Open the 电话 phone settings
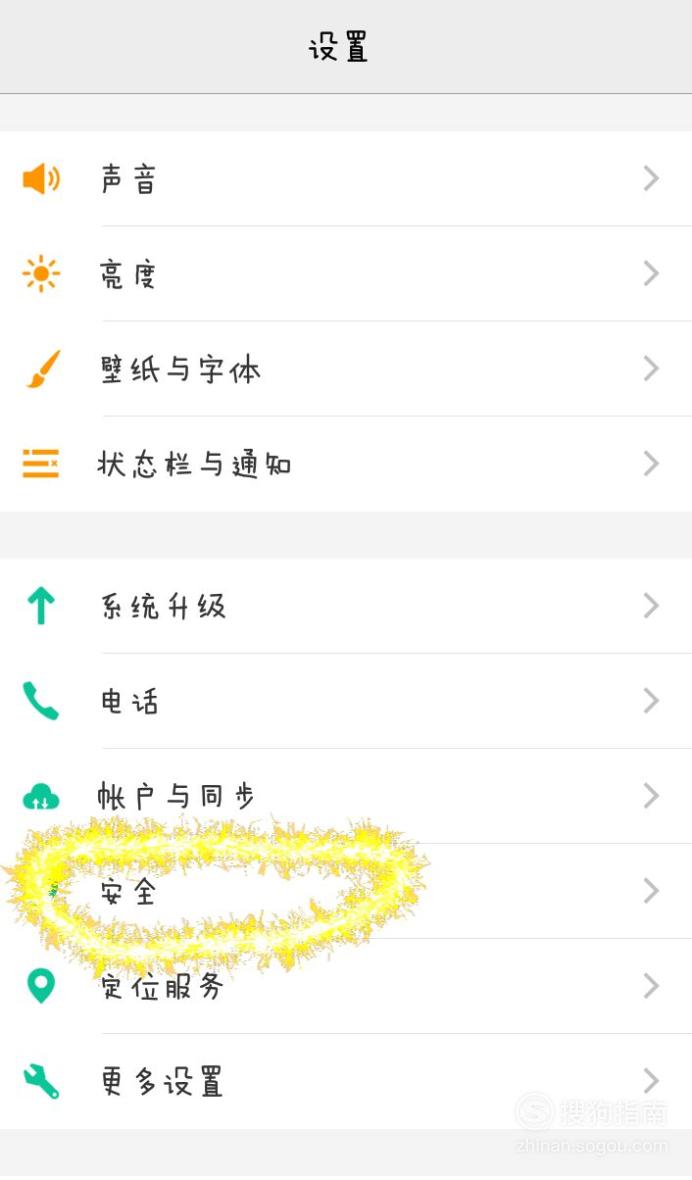 346,701
